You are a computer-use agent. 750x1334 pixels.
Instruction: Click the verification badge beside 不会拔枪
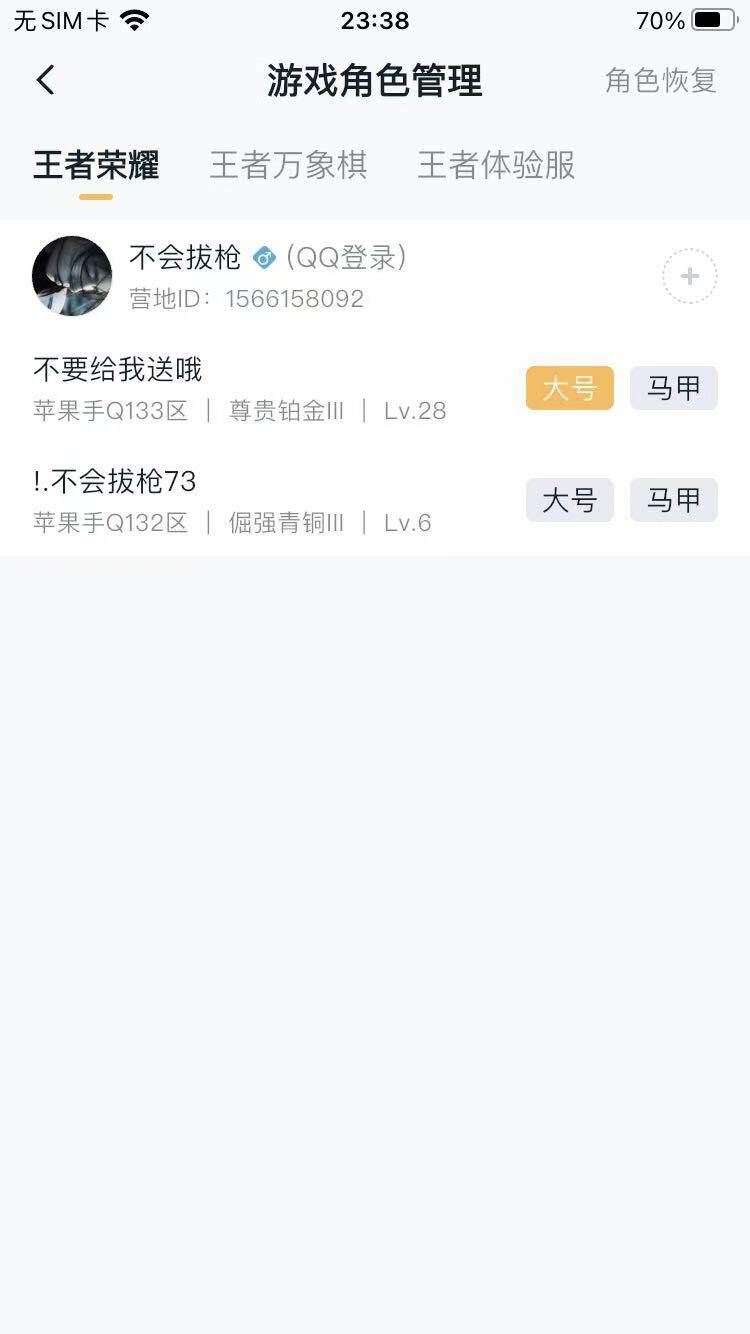pos(263,258)
